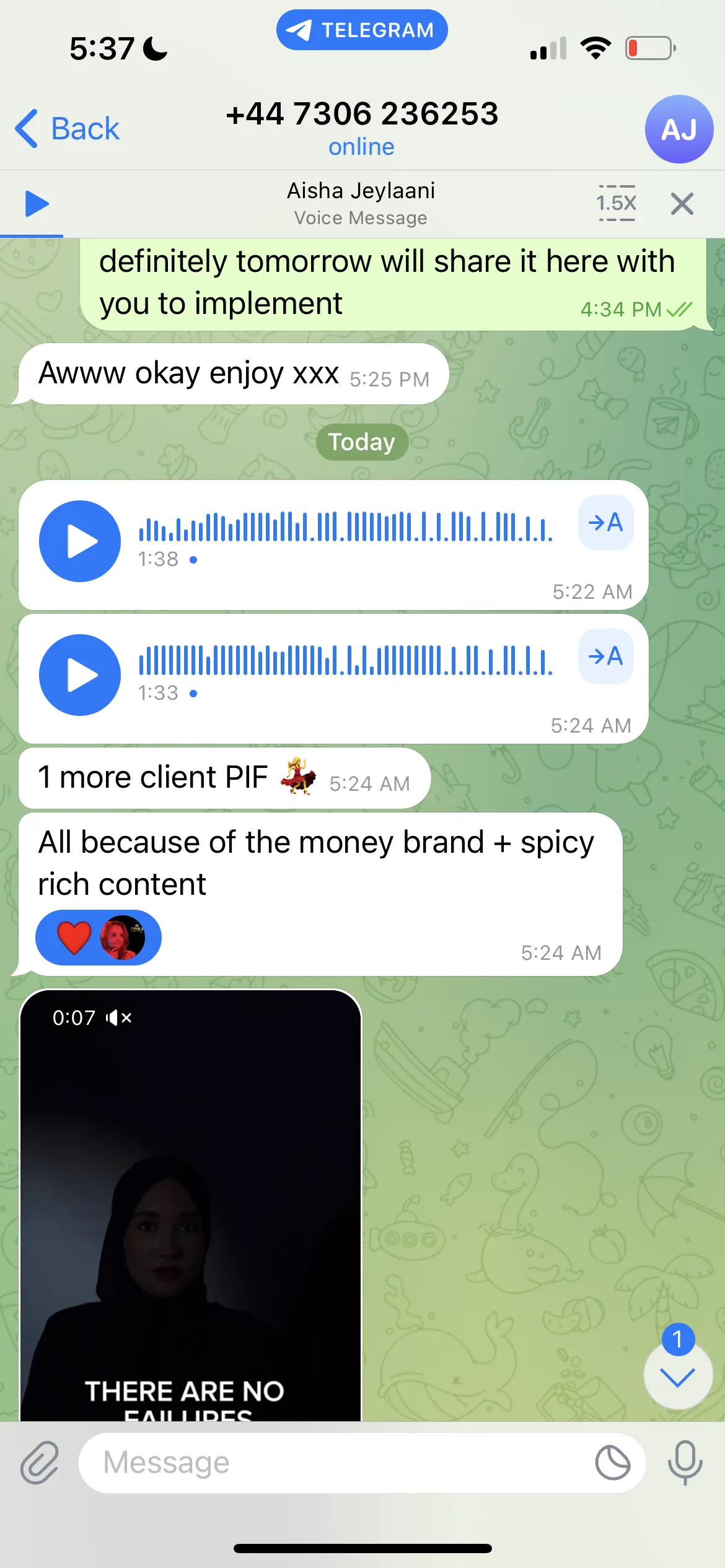Open the 0:07 video message

(190, 1204)
